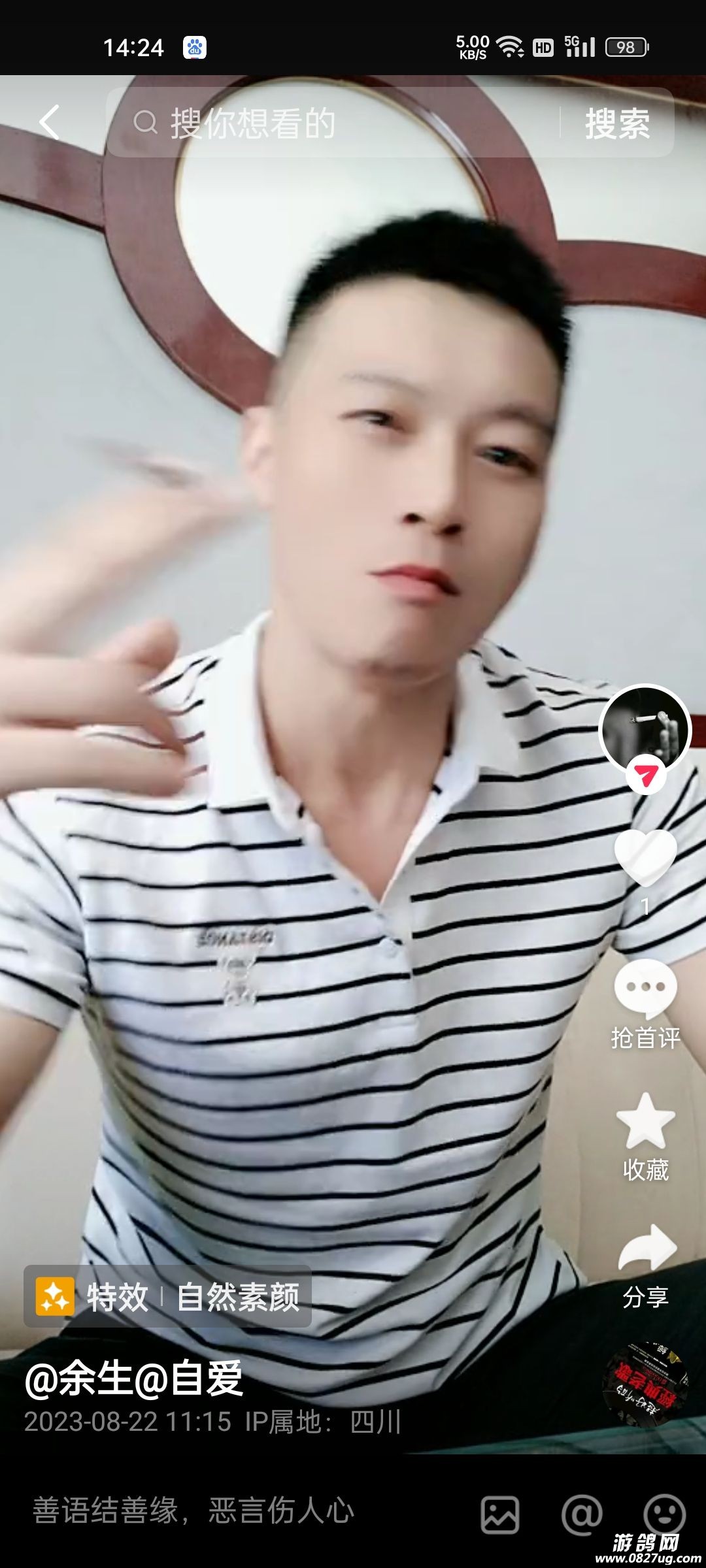
Task: Open @余生@自爱 username link
Action: (134, 1379)
